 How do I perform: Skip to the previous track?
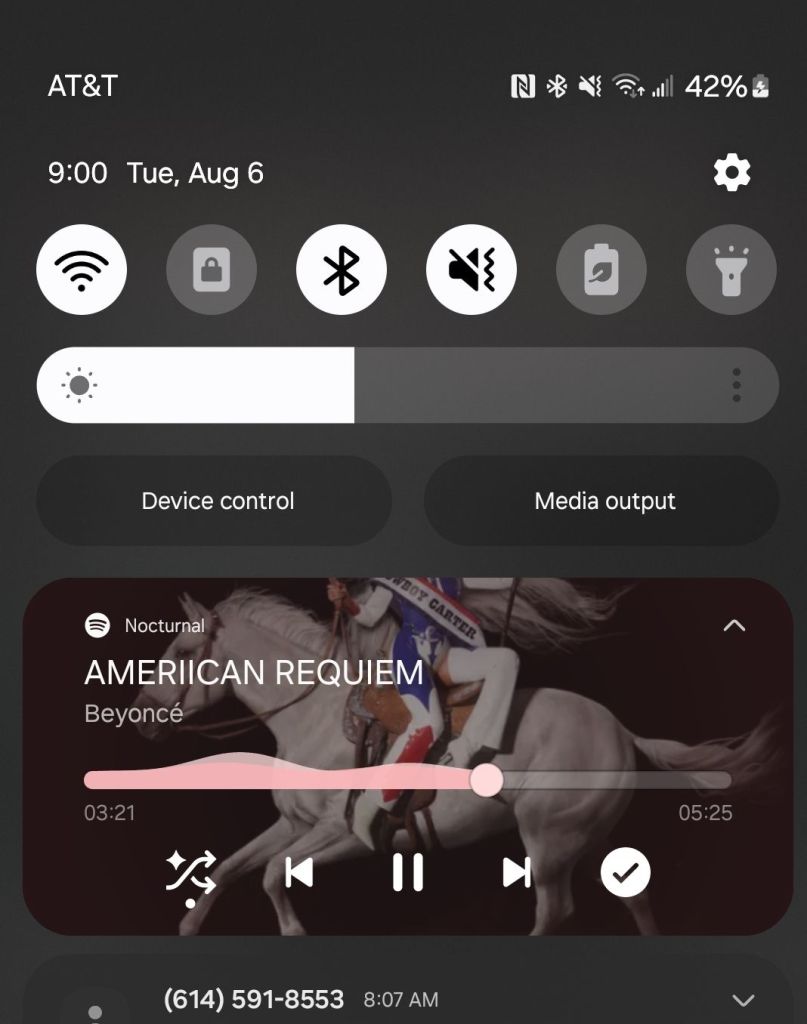point(299,873)
